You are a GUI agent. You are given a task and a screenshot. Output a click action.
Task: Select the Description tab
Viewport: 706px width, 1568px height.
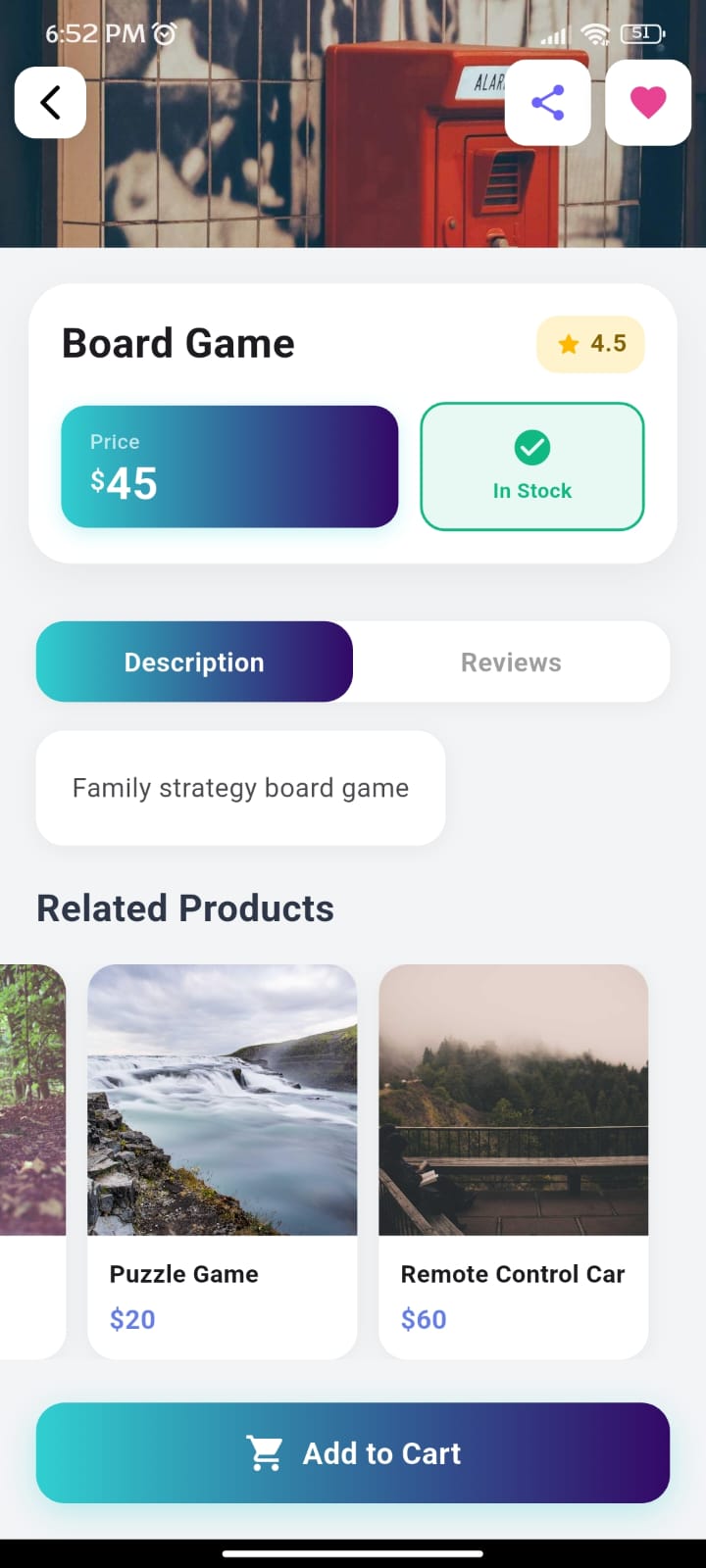point(194,662)
